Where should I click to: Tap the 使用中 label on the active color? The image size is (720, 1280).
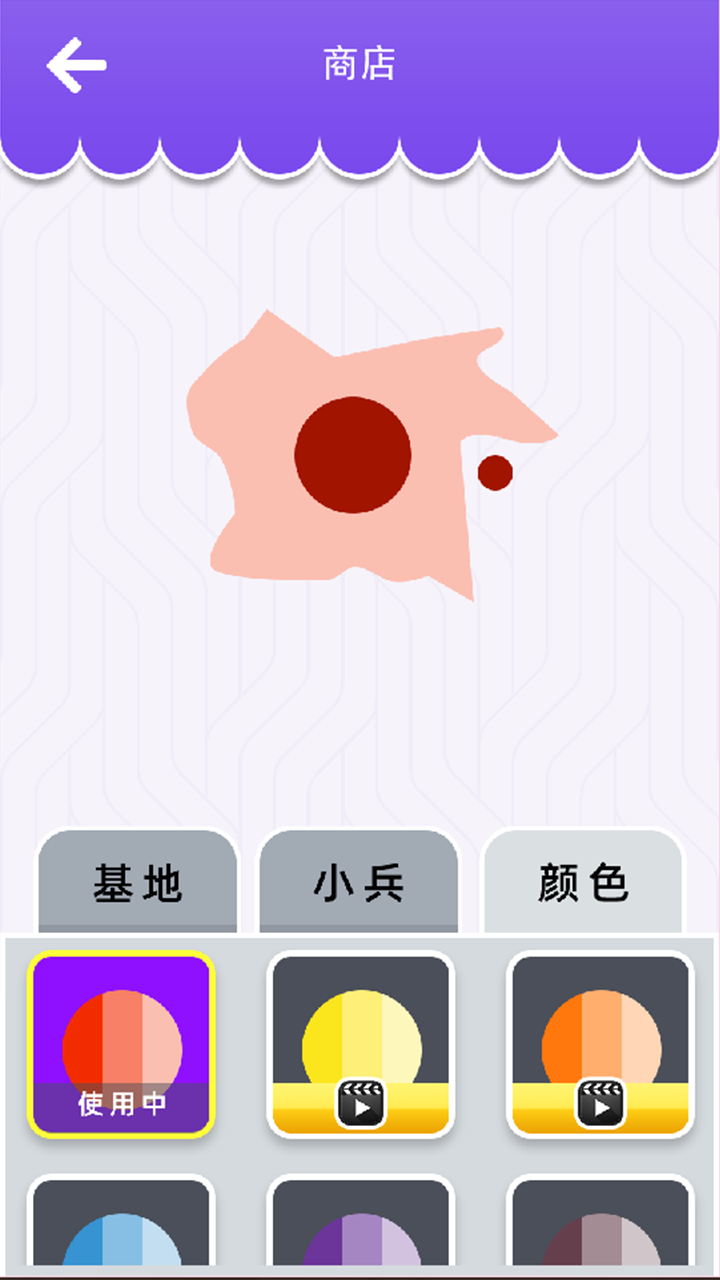(x=121, y=1102)
